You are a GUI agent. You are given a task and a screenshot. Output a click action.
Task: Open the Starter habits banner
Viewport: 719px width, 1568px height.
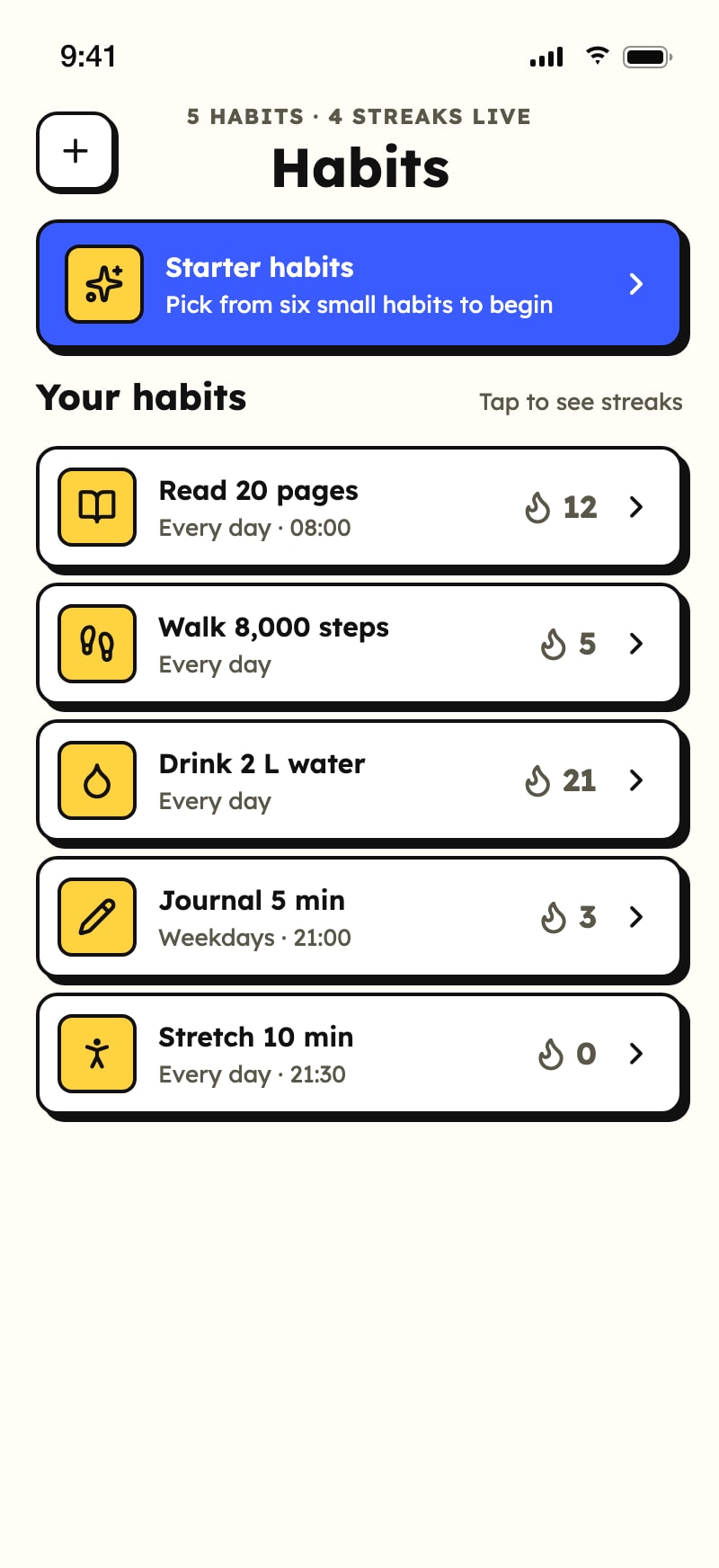[x=359, y=284]
